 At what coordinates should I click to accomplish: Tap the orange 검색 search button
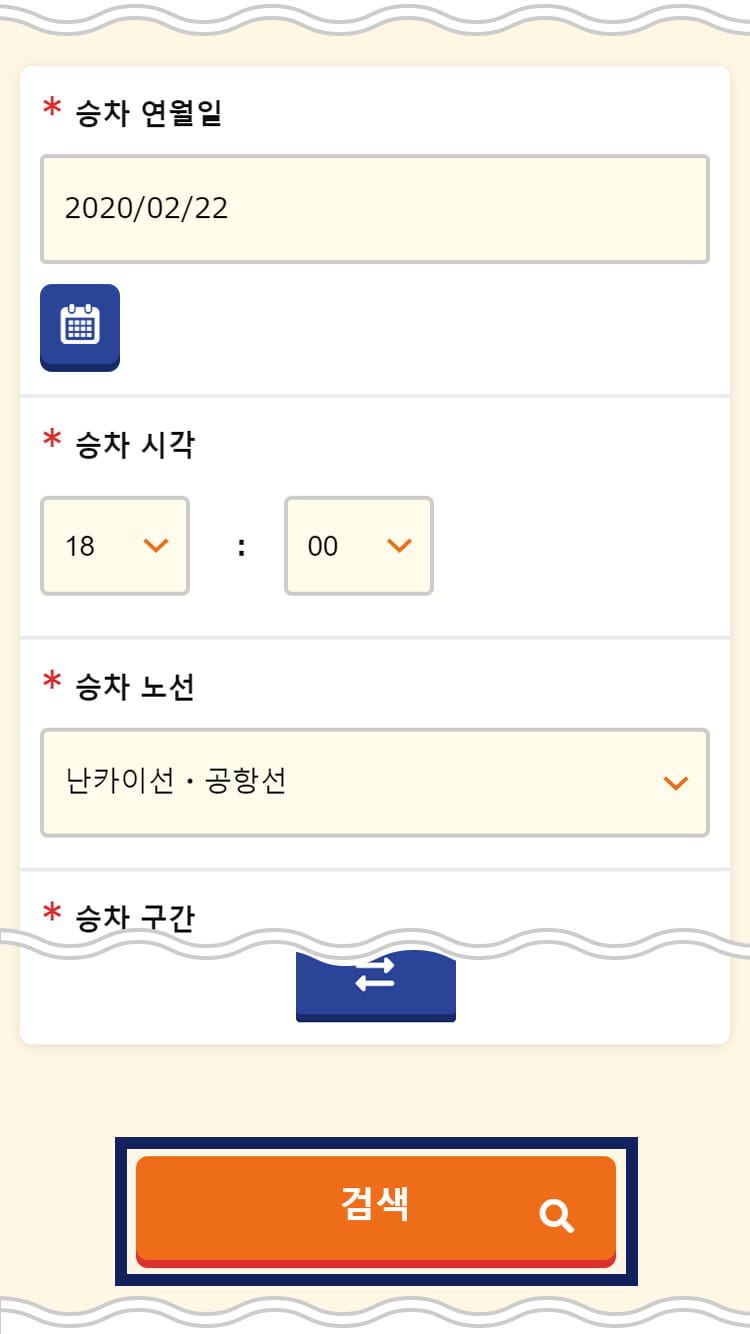click(376, 1211)
